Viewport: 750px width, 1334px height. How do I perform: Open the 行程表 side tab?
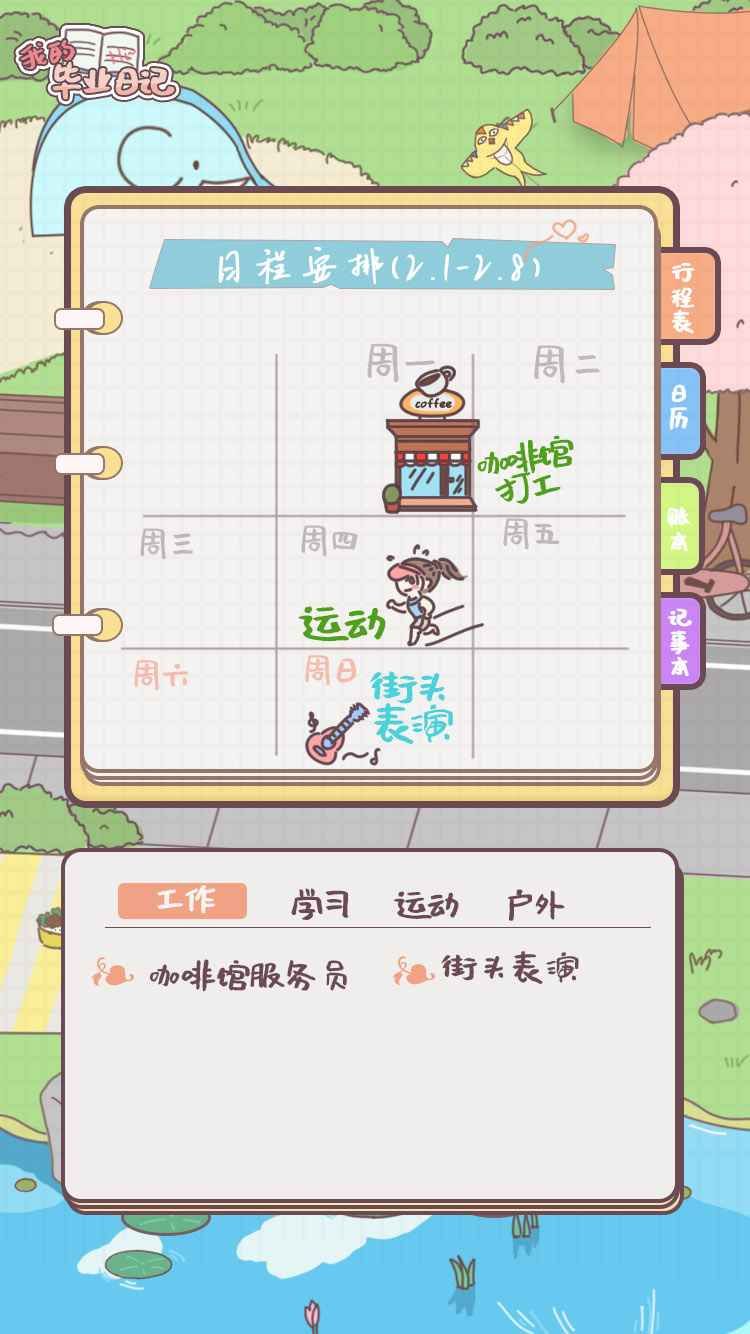click(x=686, y=296)
